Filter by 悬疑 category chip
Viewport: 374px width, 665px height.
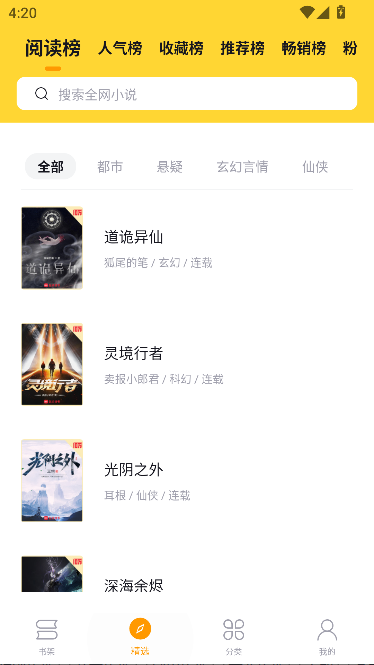[x=170, y=167]
